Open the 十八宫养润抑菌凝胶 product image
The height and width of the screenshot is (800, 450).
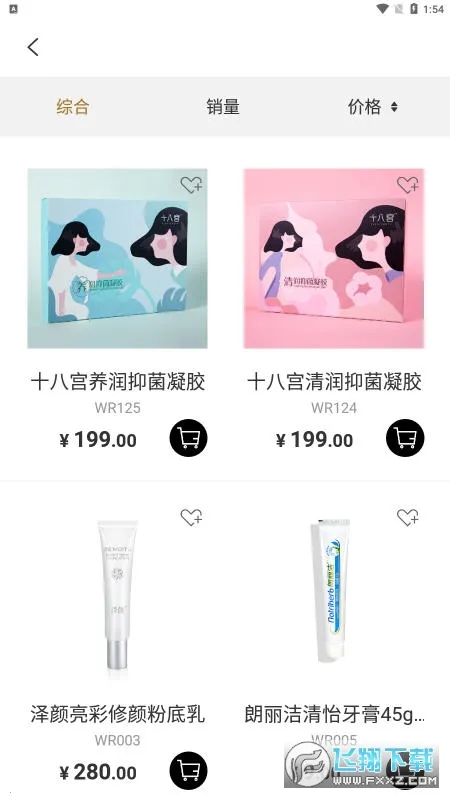[117, 258]
